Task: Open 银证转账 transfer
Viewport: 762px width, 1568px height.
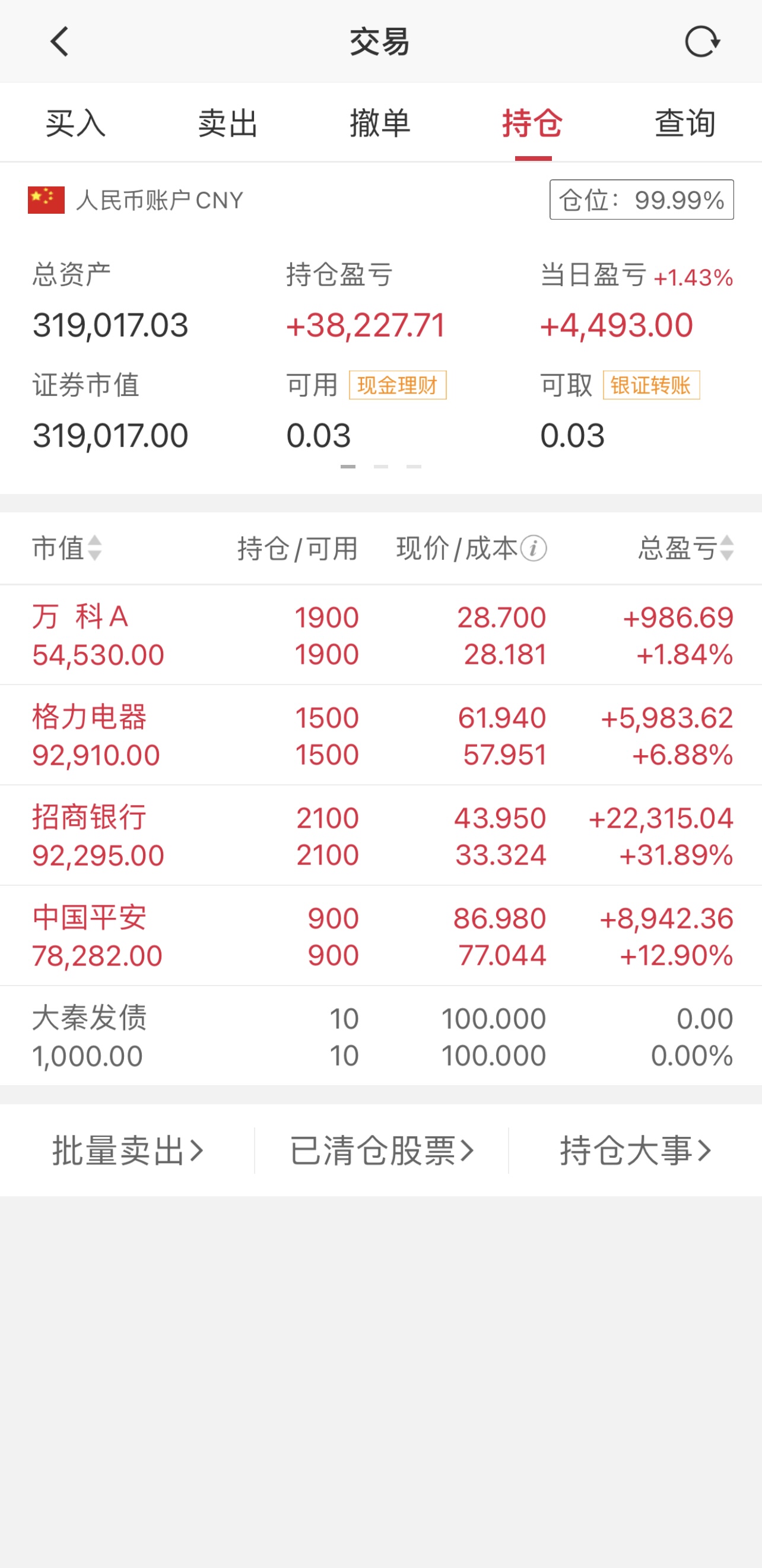Action: 650,385
